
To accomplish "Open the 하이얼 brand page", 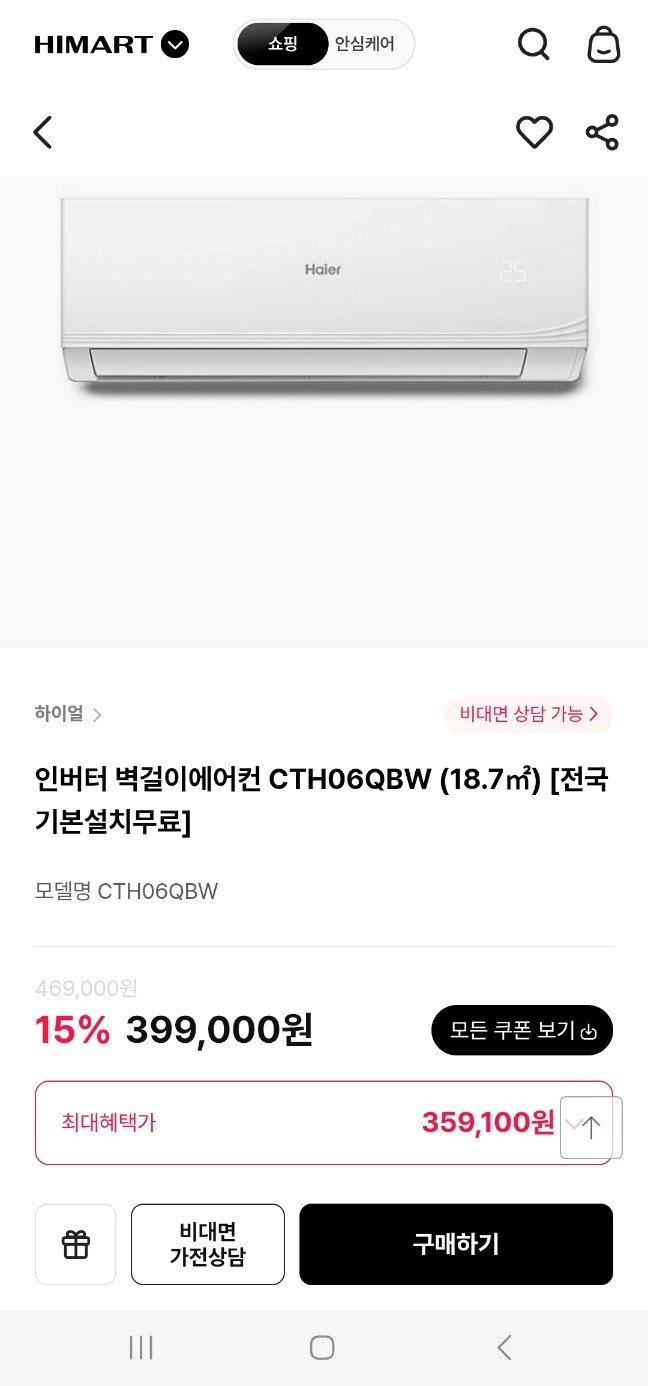I will click(68, 714).
